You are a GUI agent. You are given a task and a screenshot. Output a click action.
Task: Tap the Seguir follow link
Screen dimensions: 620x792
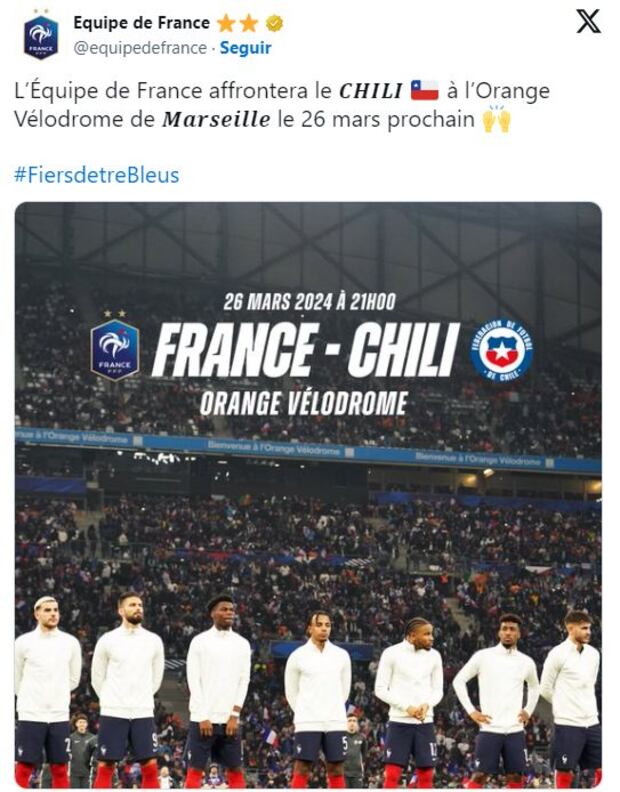pyautogui.click(x=245, y=47)
